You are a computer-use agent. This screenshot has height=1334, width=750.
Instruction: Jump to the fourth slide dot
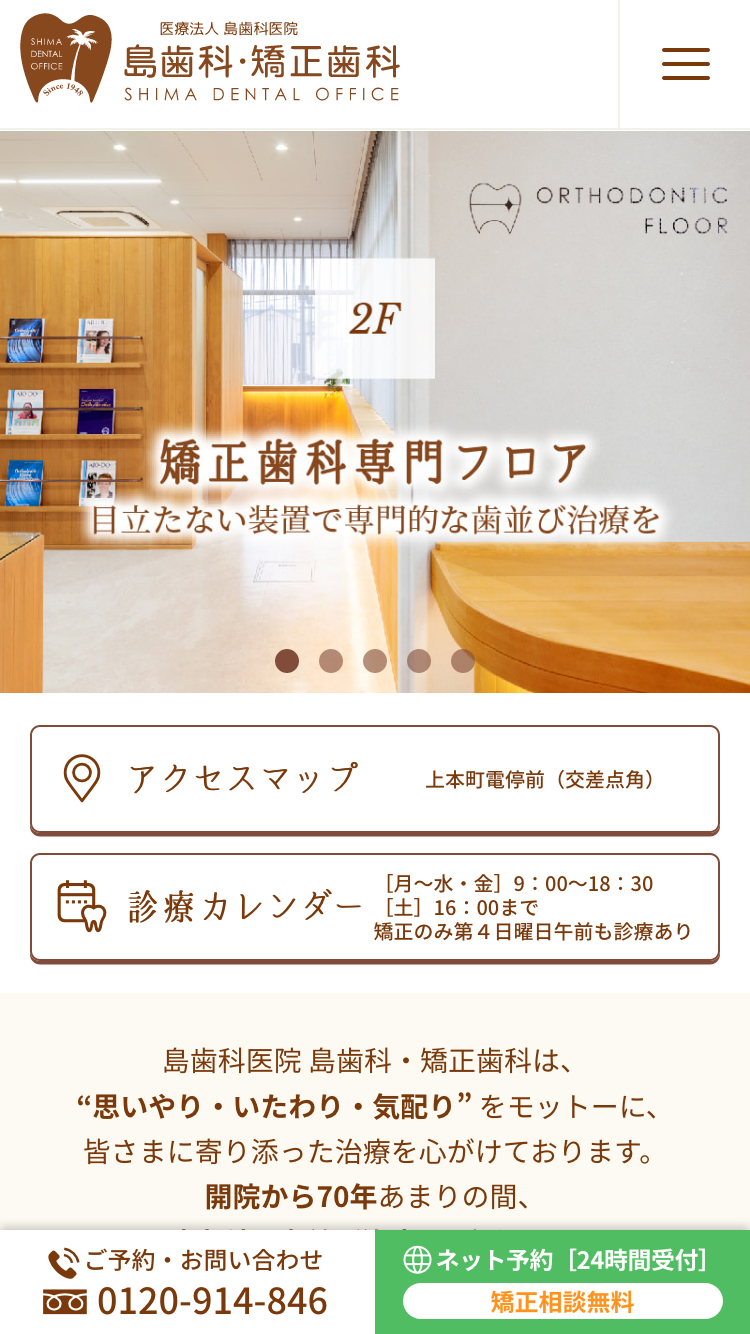coord(419,661)
